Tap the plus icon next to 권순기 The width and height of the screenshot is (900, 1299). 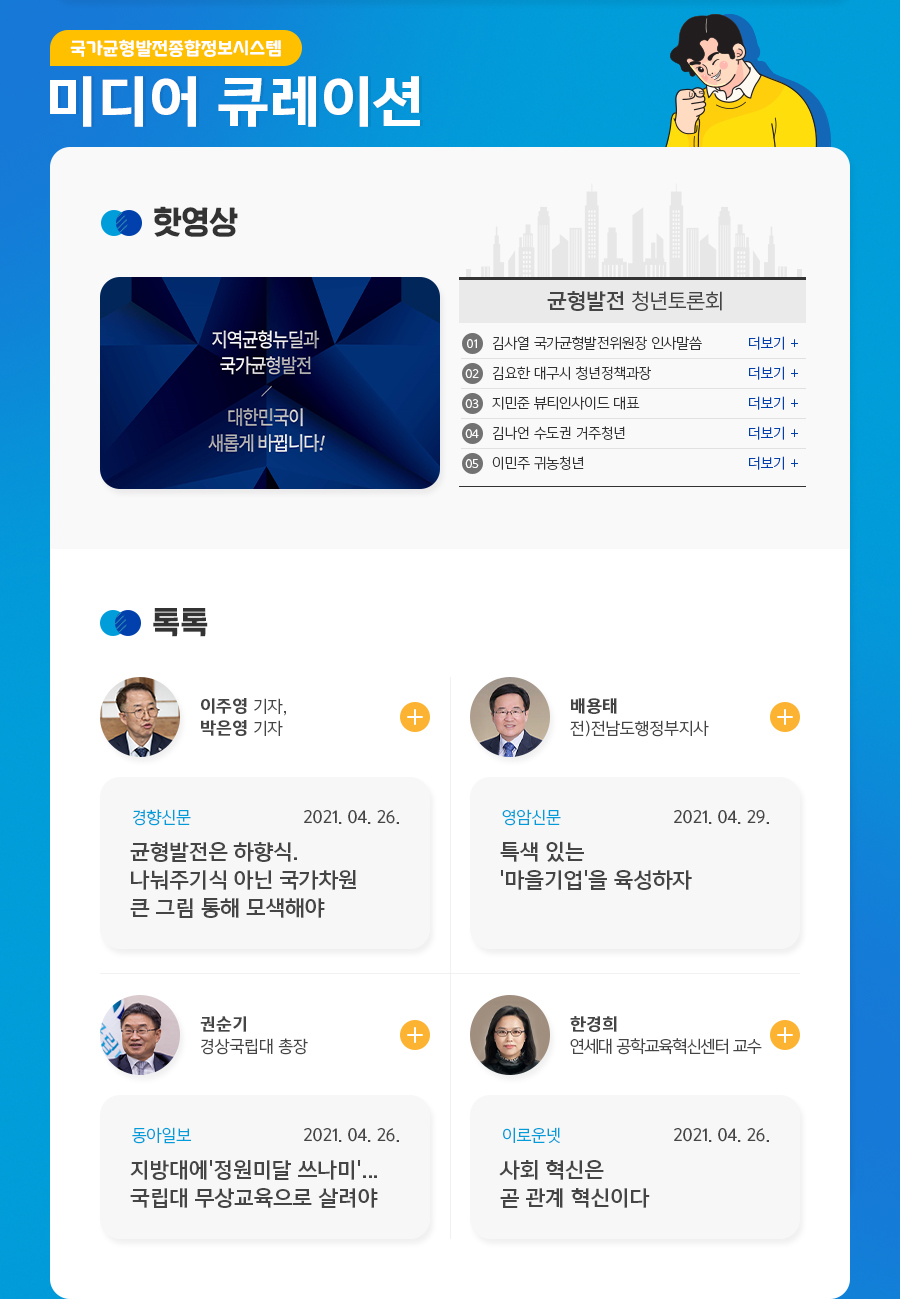point(415,1035)
